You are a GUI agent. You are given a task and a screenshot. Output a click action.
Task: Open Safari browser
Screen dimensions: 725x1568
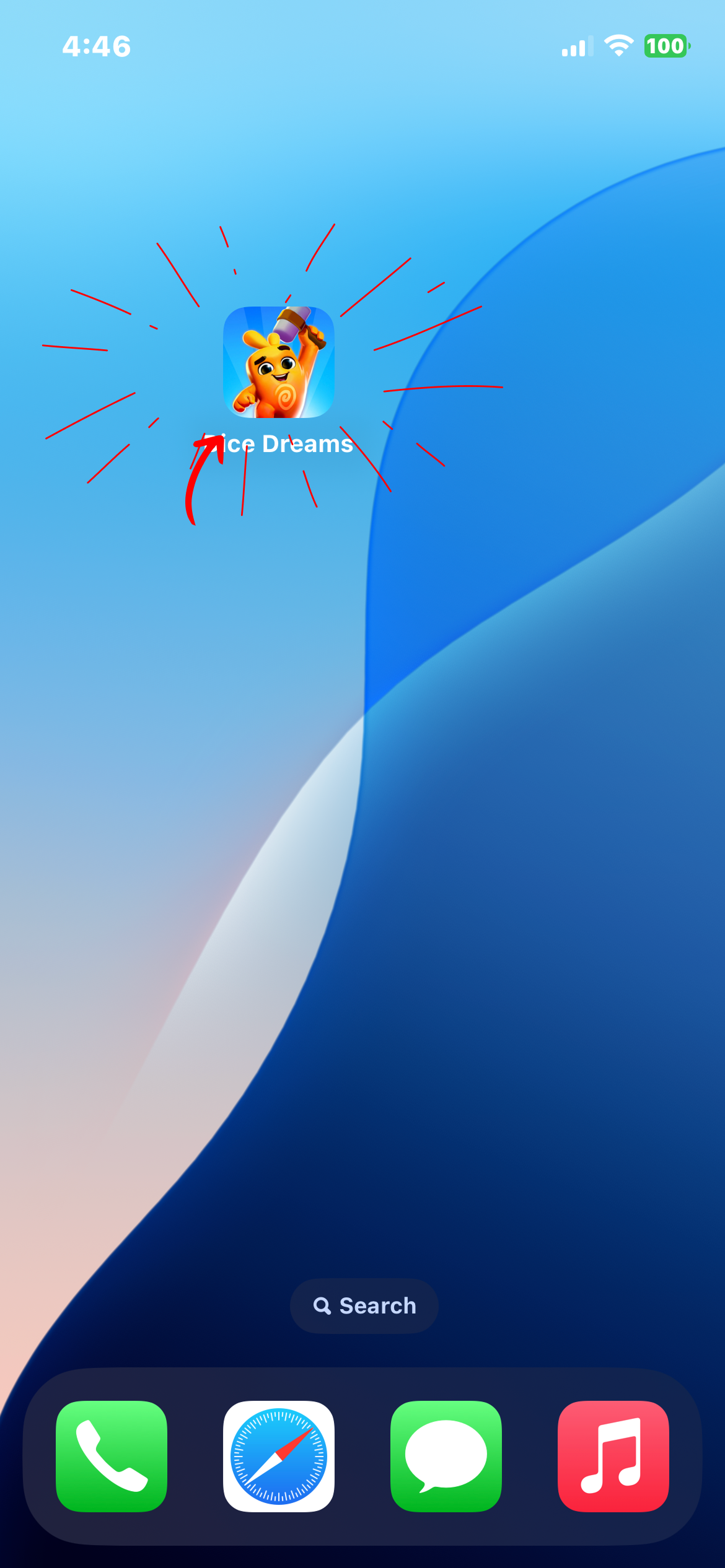click(x=279, y=1456)
